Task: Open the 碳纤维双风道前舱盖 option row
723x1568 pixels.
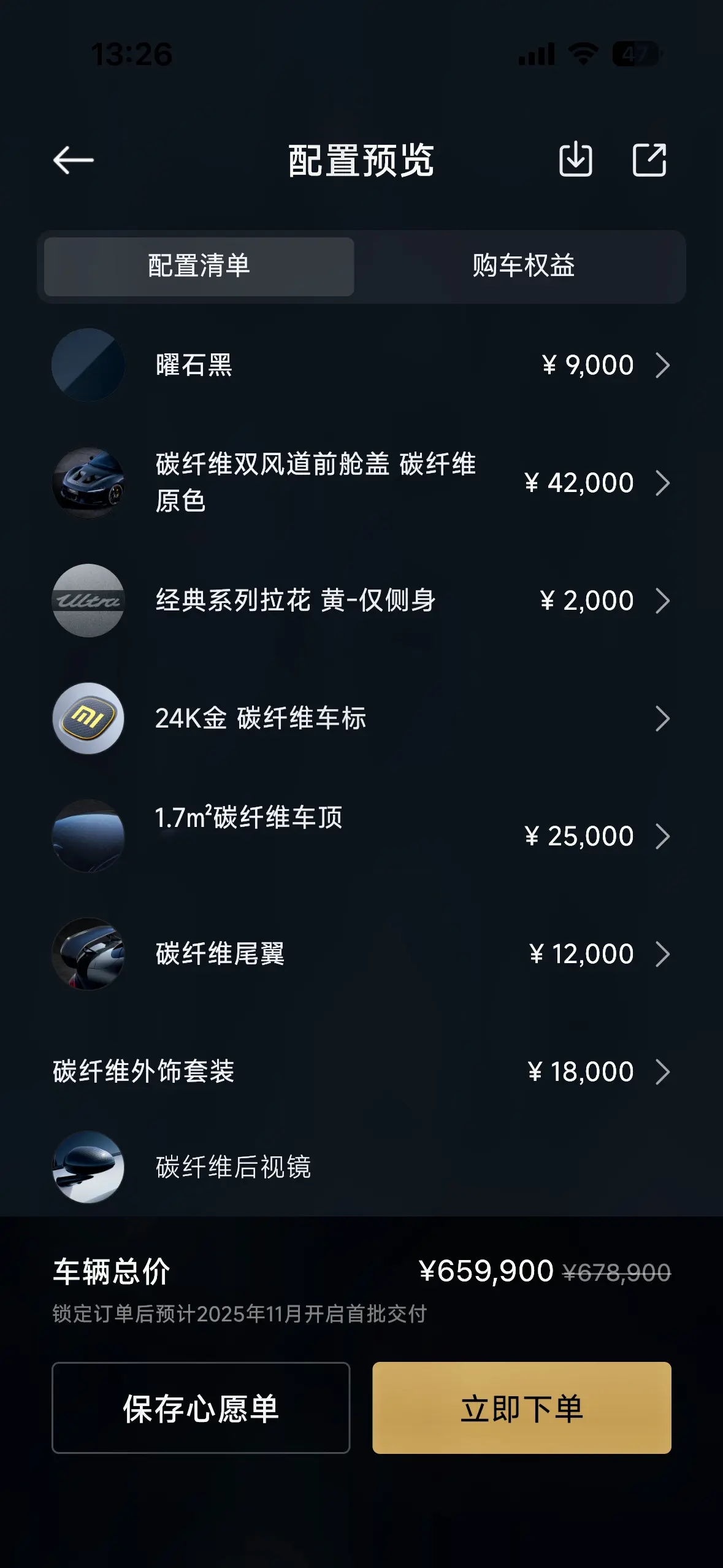Action: pos(361,483)
